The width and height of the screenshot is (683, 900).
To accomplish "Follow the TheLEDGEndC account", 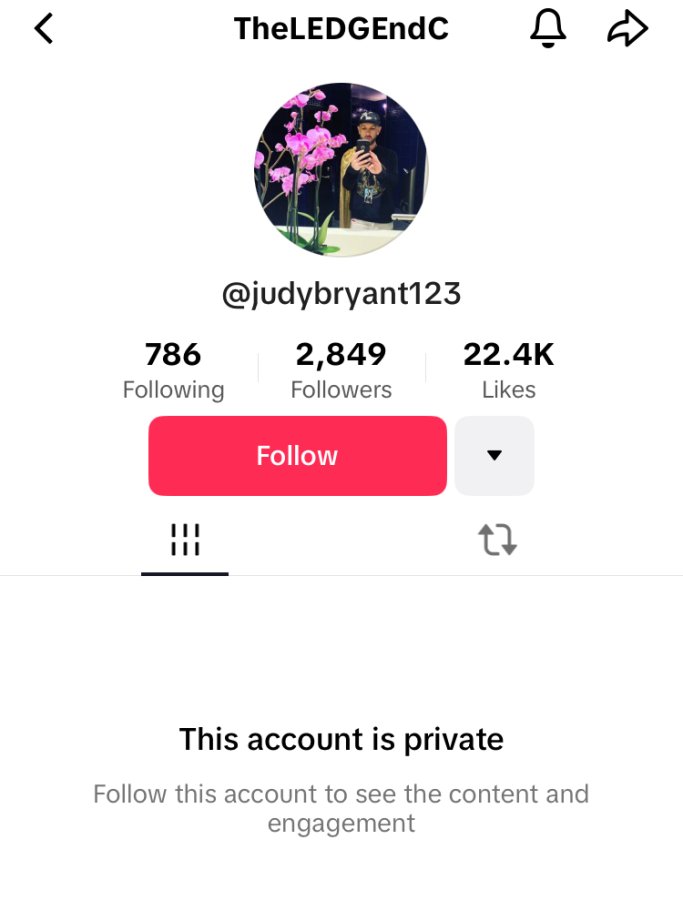I will click(x=297, y=456).
